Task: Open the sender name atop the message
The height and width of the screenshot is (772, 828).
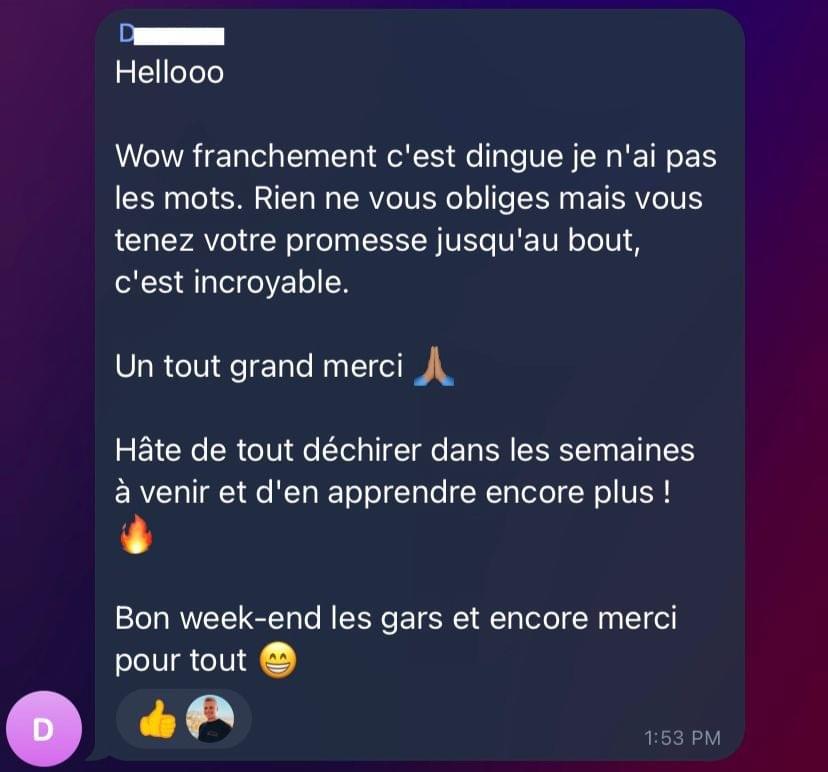Action: (170, 35)
